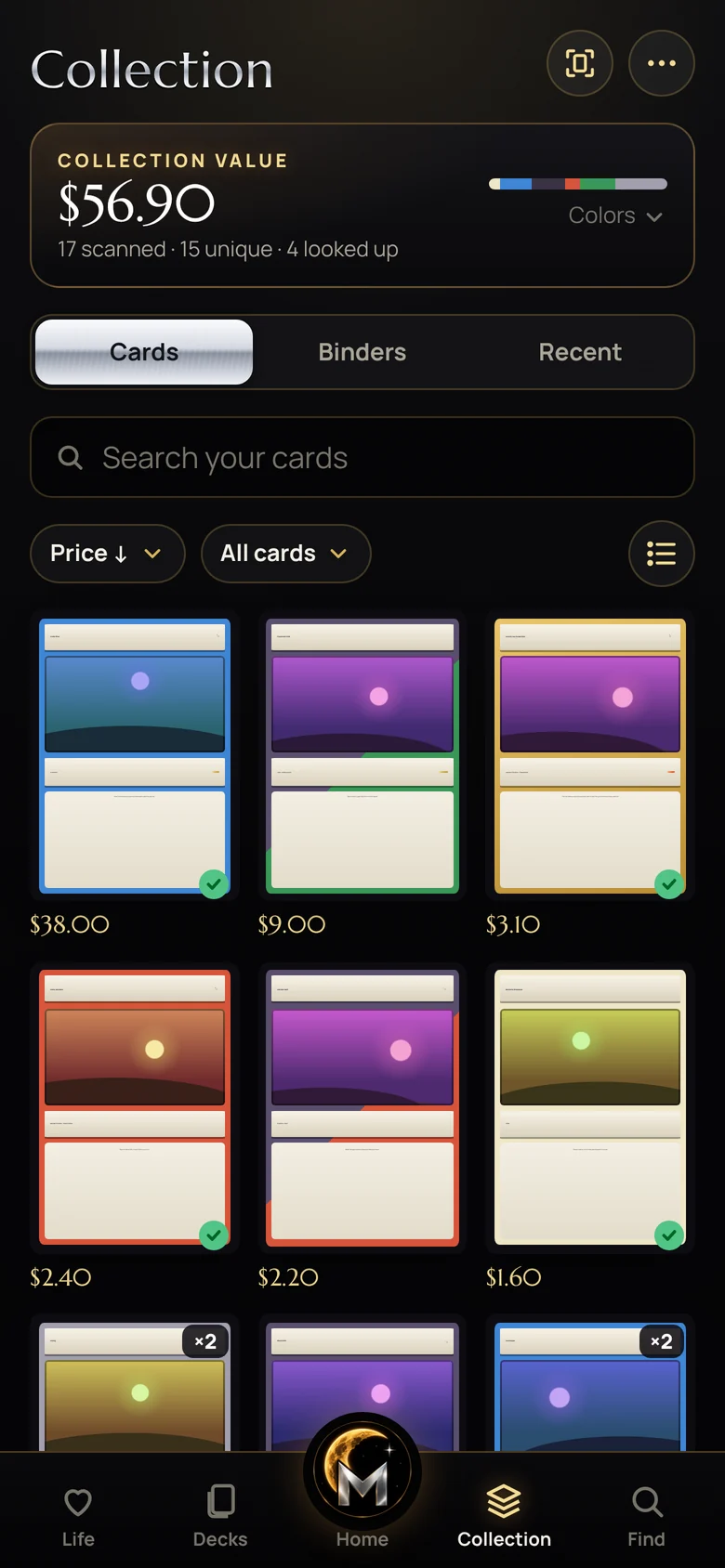The image size is (725, 1568).
Task: Toggle to list view layout
Action: pyautogui.click(x=662, y=554)
